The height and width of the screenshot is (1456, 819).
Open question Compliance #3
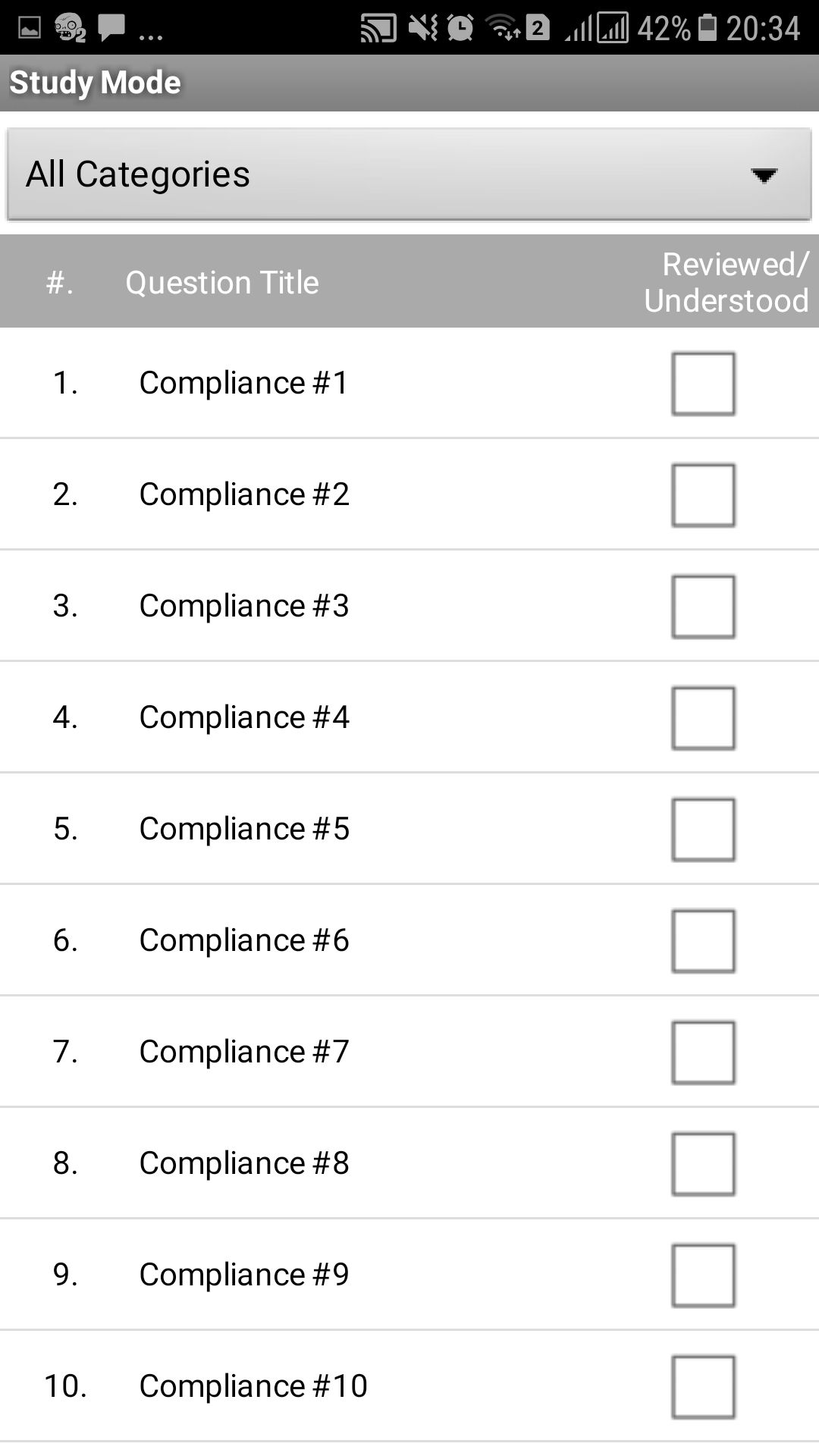coord(243,606)
